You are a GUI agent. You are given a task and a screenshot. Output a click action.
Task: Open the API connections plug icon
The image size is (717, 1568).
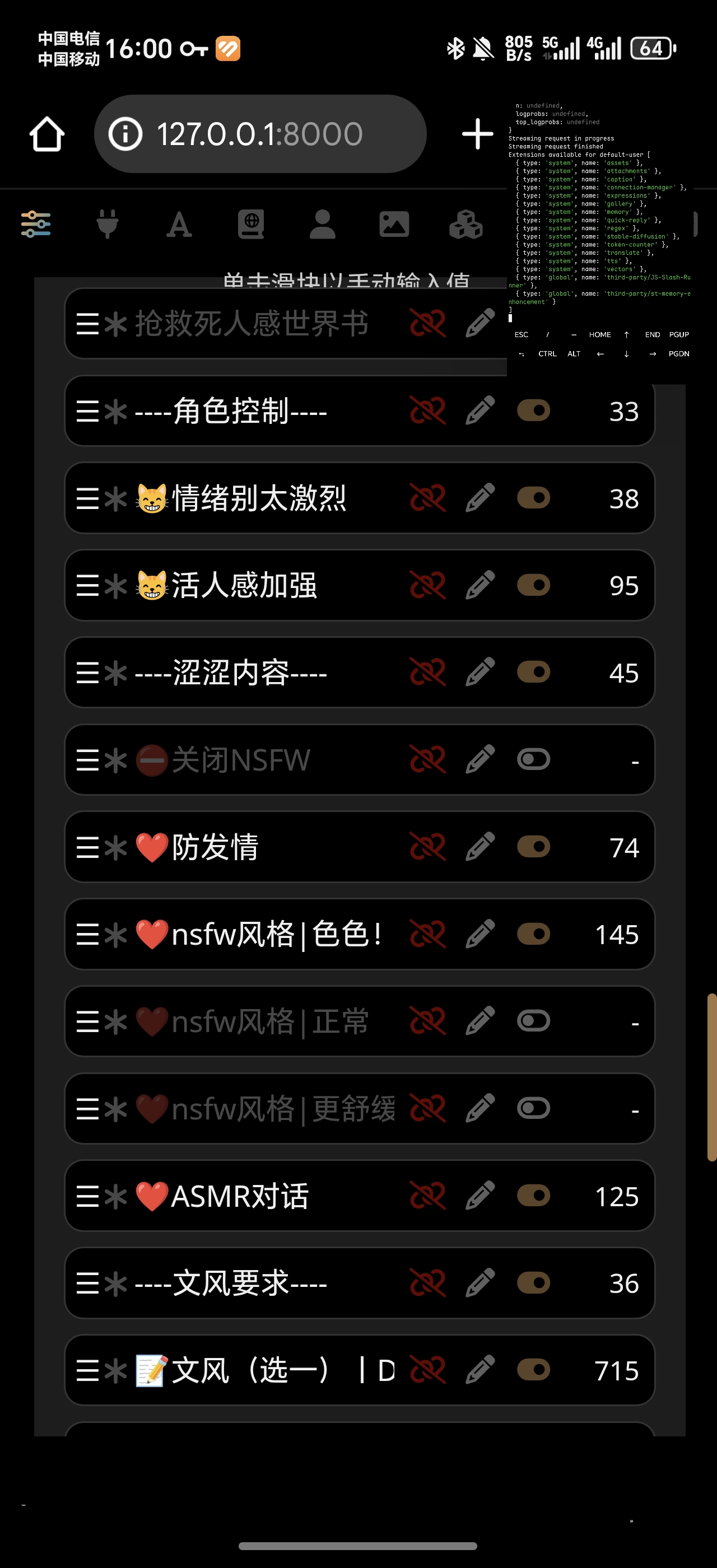(x=107, y=224)
